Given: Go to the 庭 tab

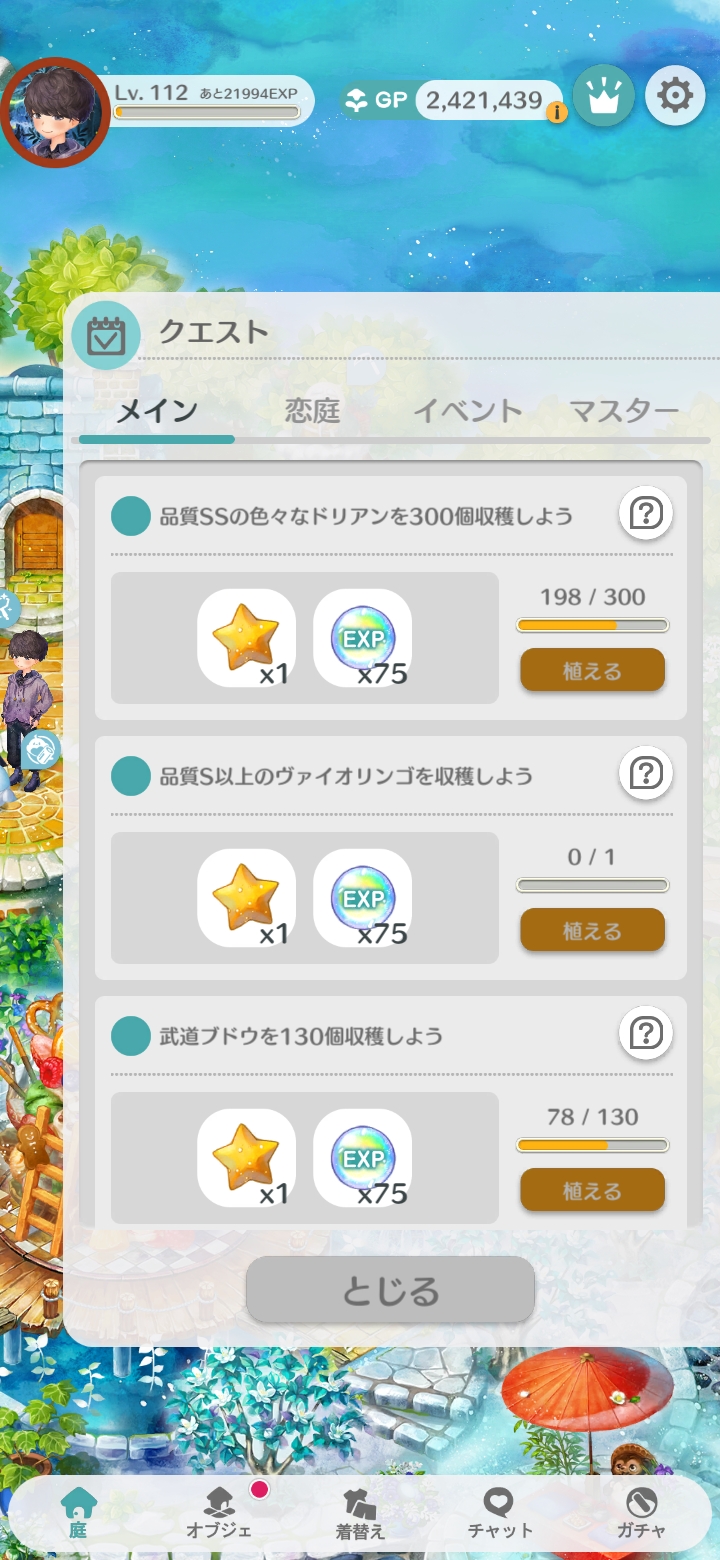Looking at the screenshot, I should (x=77, y=1511).
